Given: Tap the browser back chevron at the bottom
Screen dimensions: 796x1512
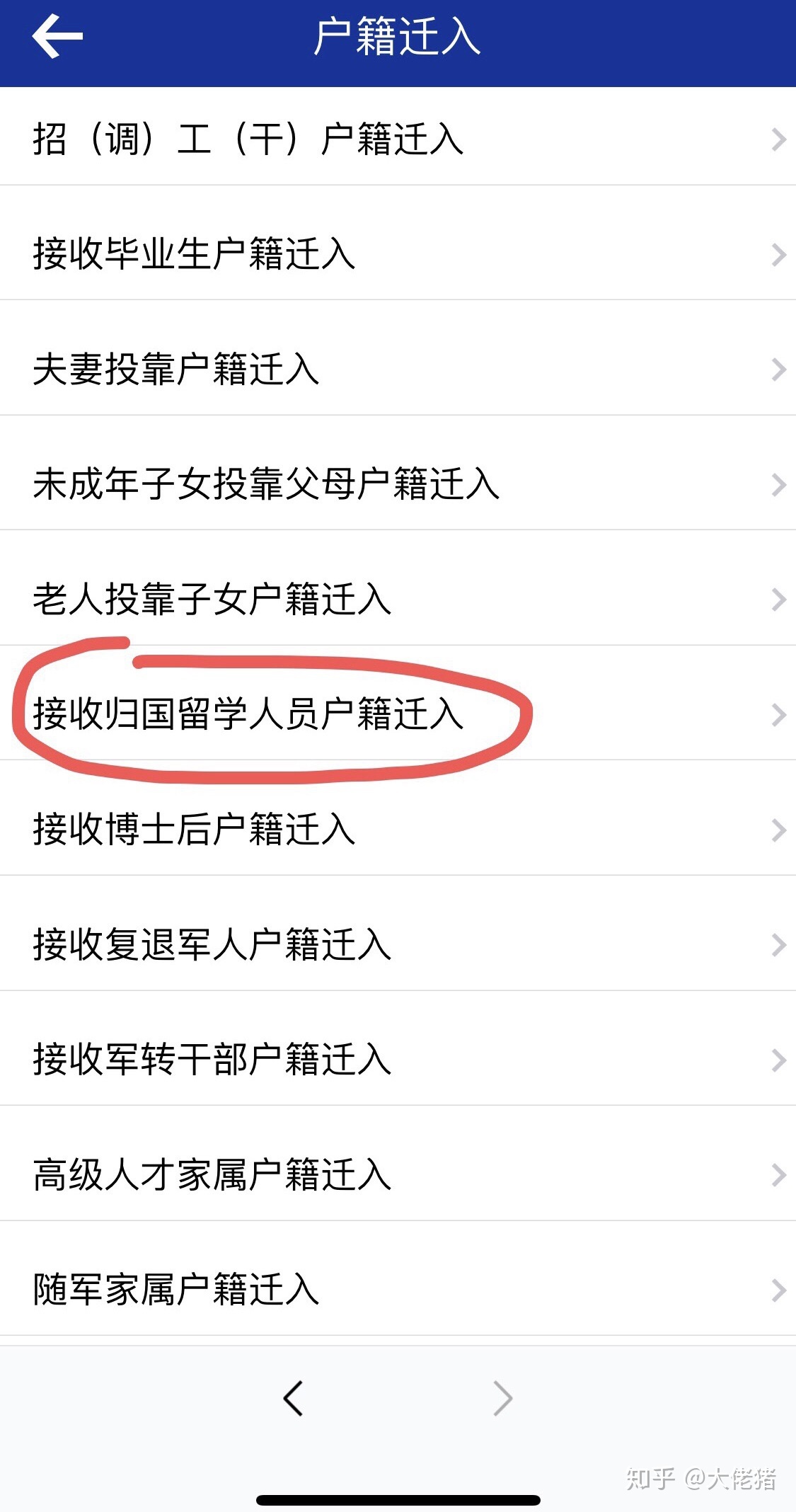Looking at the screenshot, I should [x=293, y=1398].
